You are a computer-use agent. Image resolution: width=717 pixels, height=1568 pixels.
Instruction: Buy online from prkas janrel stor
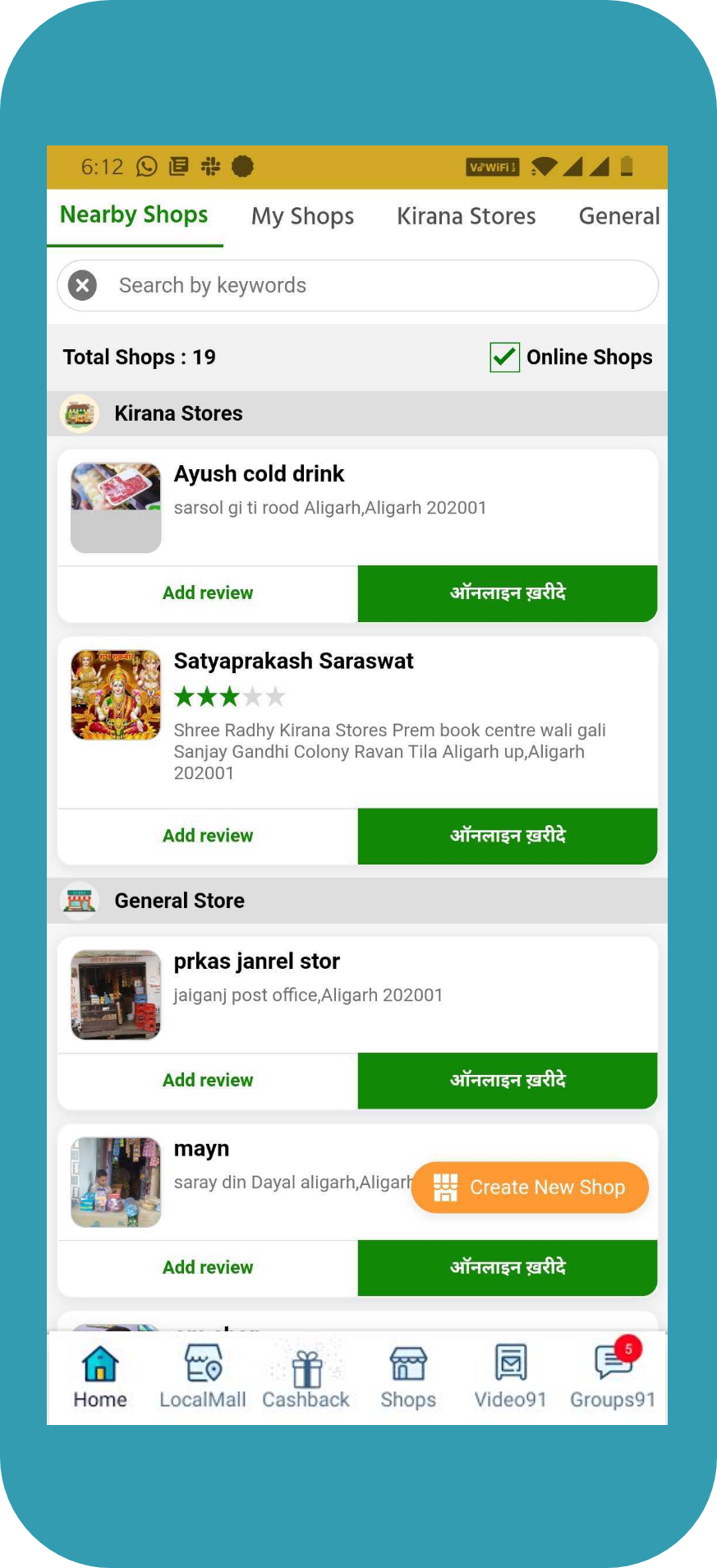(x=506, y=1081)
